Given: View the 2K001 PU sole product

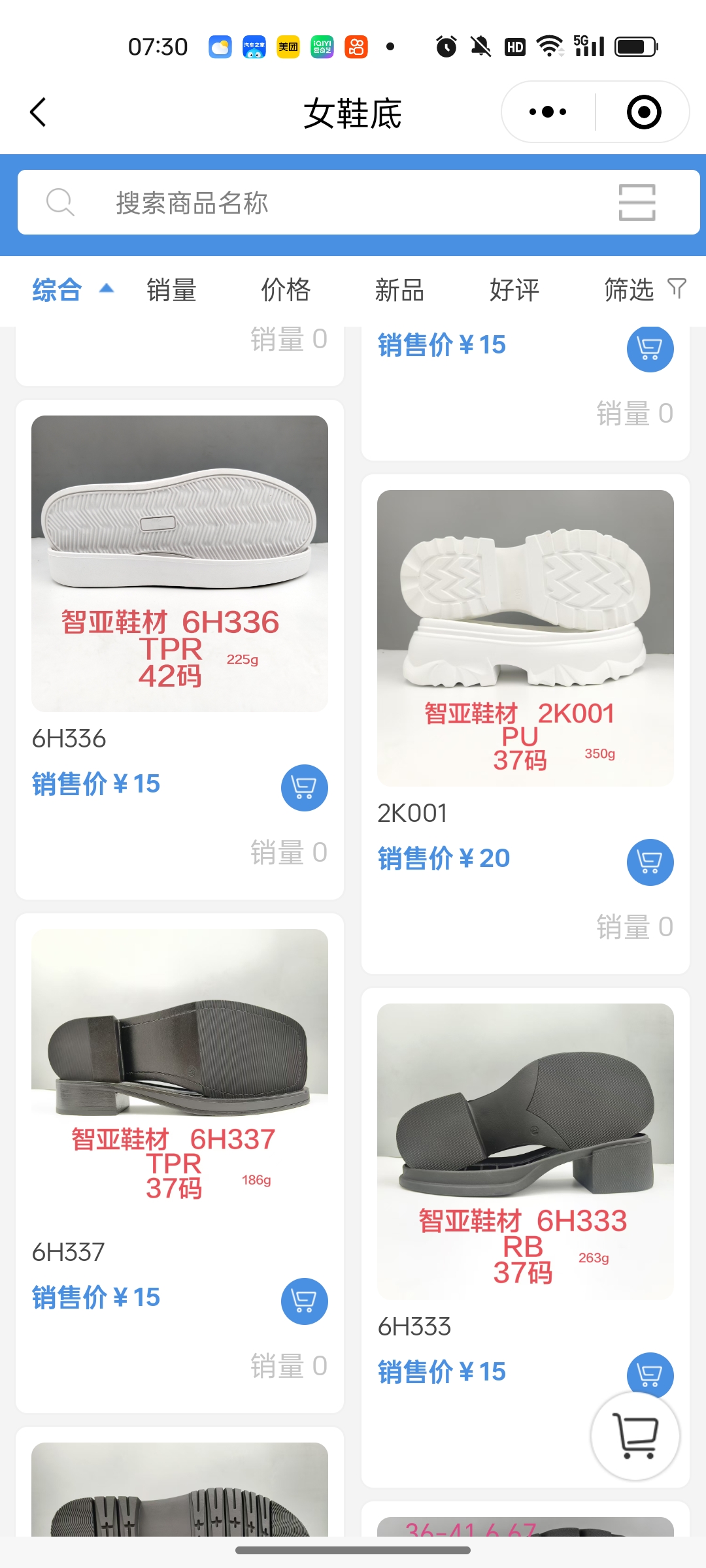Looking at the screenshot, I should tap(525, 638).
